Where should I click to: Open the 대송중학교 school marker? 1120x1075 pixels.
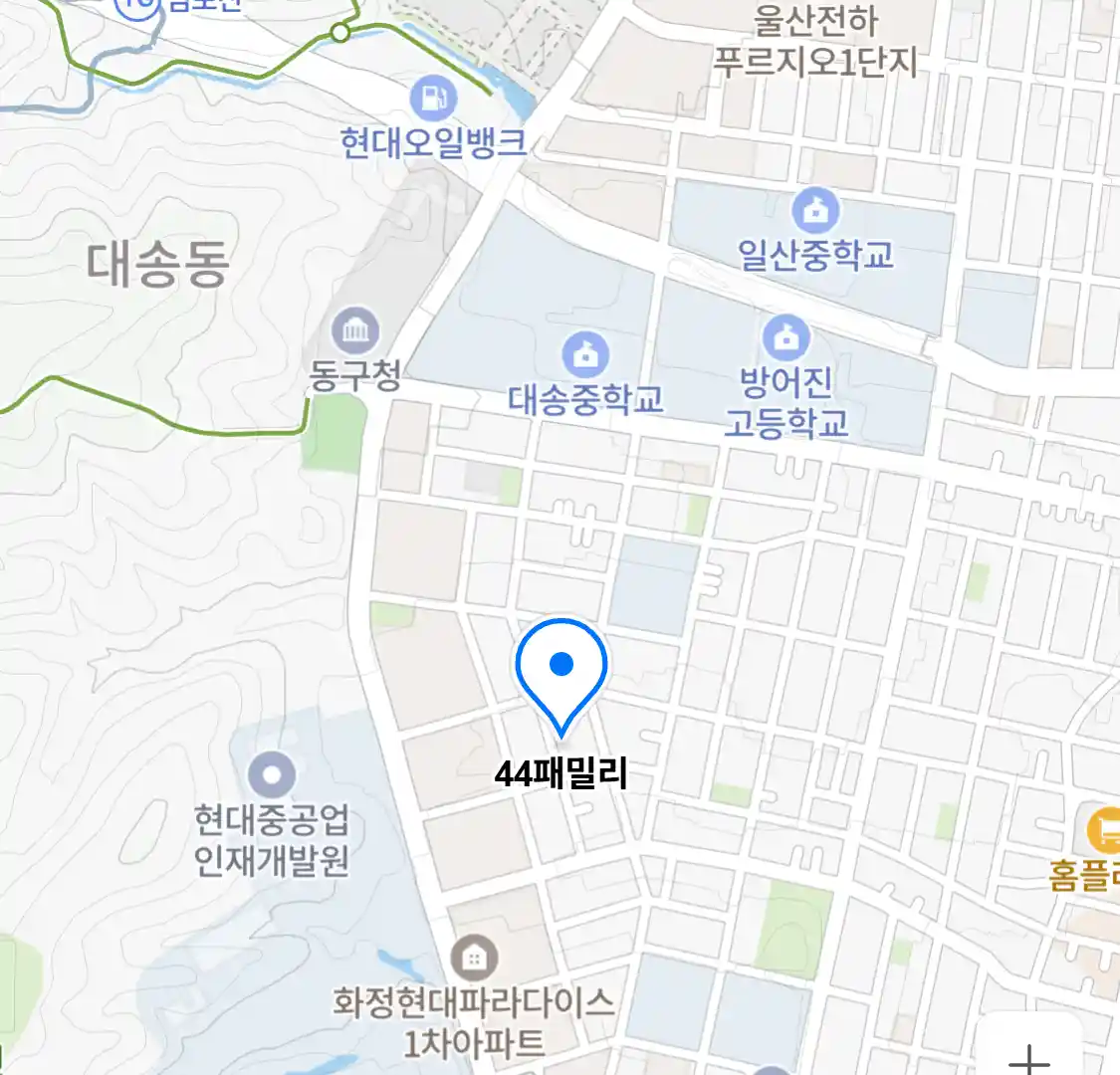point(585,355)
